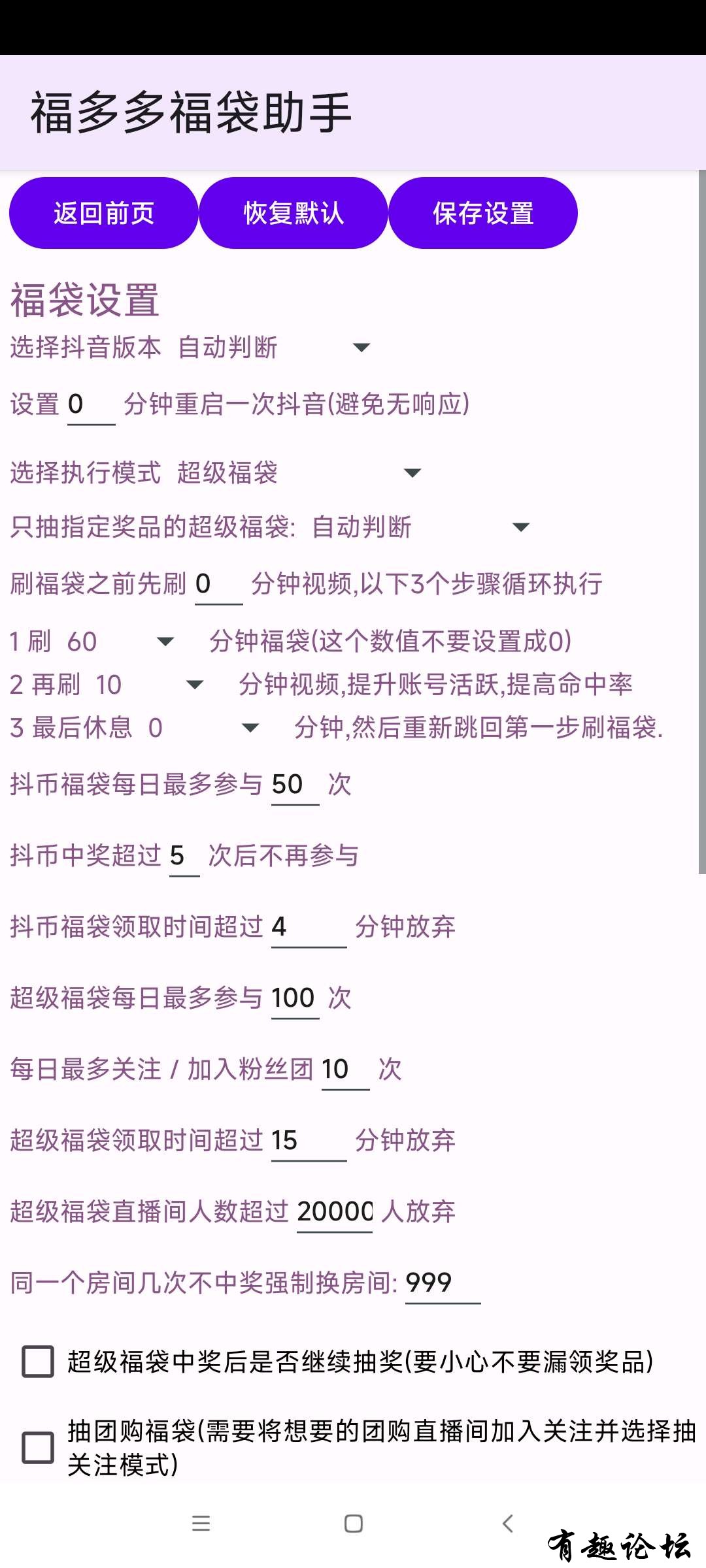Check the 超级福袋中奖后是否继续抽奖 checkbox
The image size is (706, 1568).
click(x=38, y=1362)
